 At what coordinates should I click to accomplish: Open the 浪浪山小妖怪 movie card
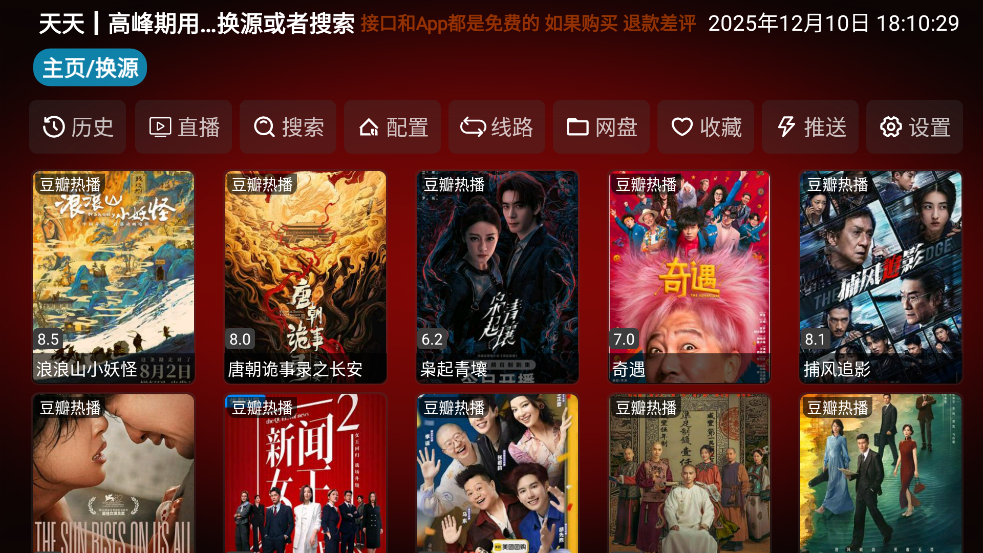click(x=114, y=277)
